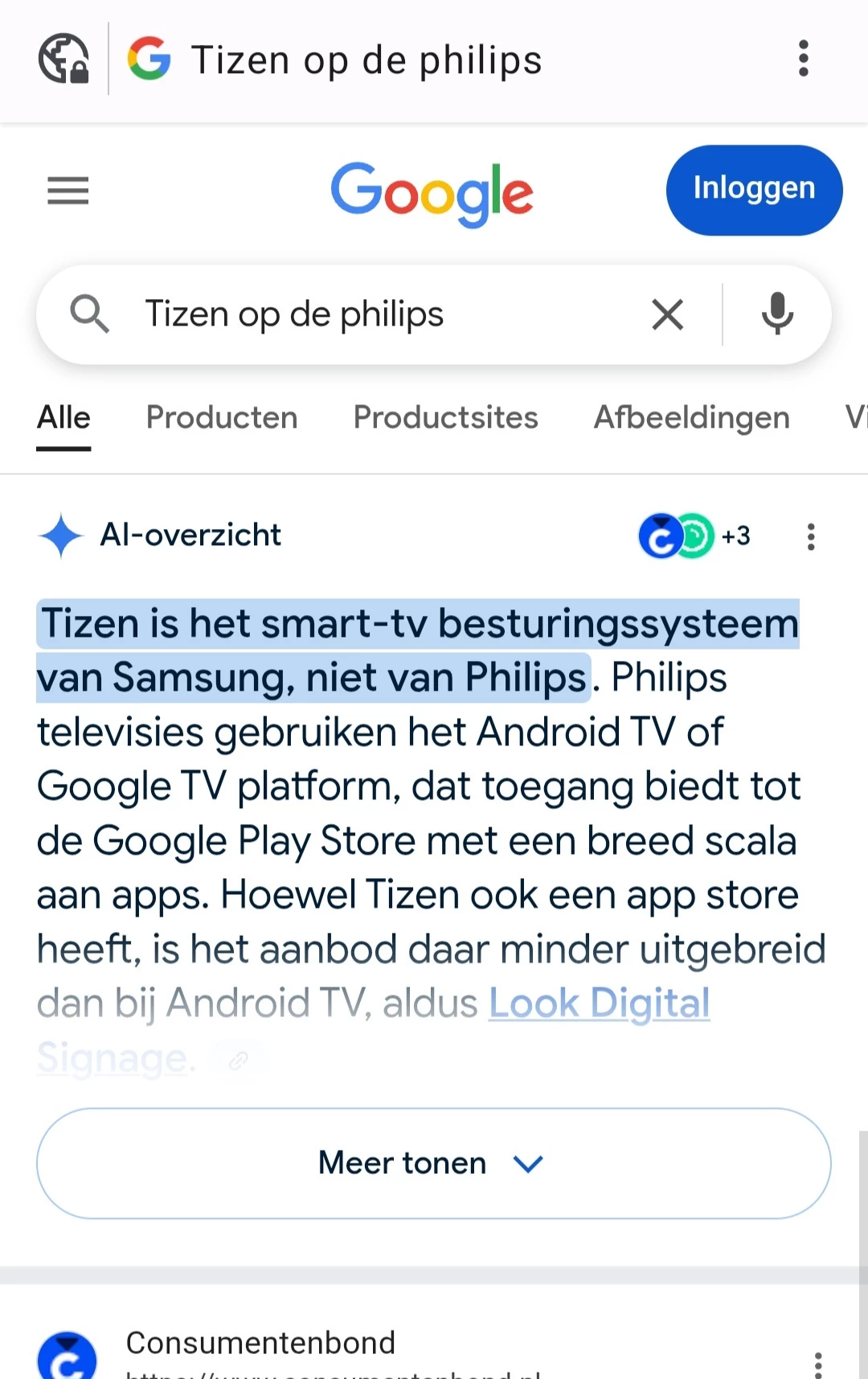The height and width of the screenshot is (1379, 868).
Task: Open the Consumentenbond search result
Action: [x=260, y=1344]
